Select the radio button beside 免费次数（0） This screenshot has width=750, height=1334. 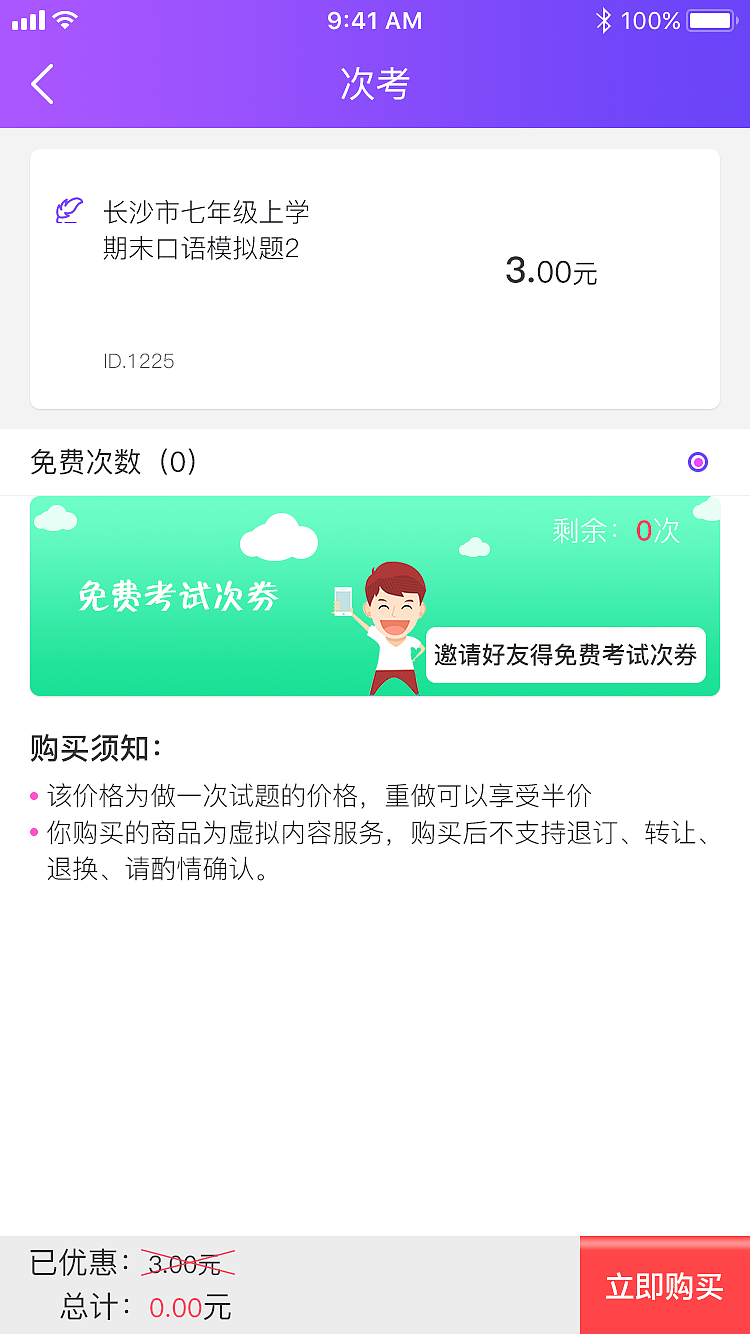point(697,462)
